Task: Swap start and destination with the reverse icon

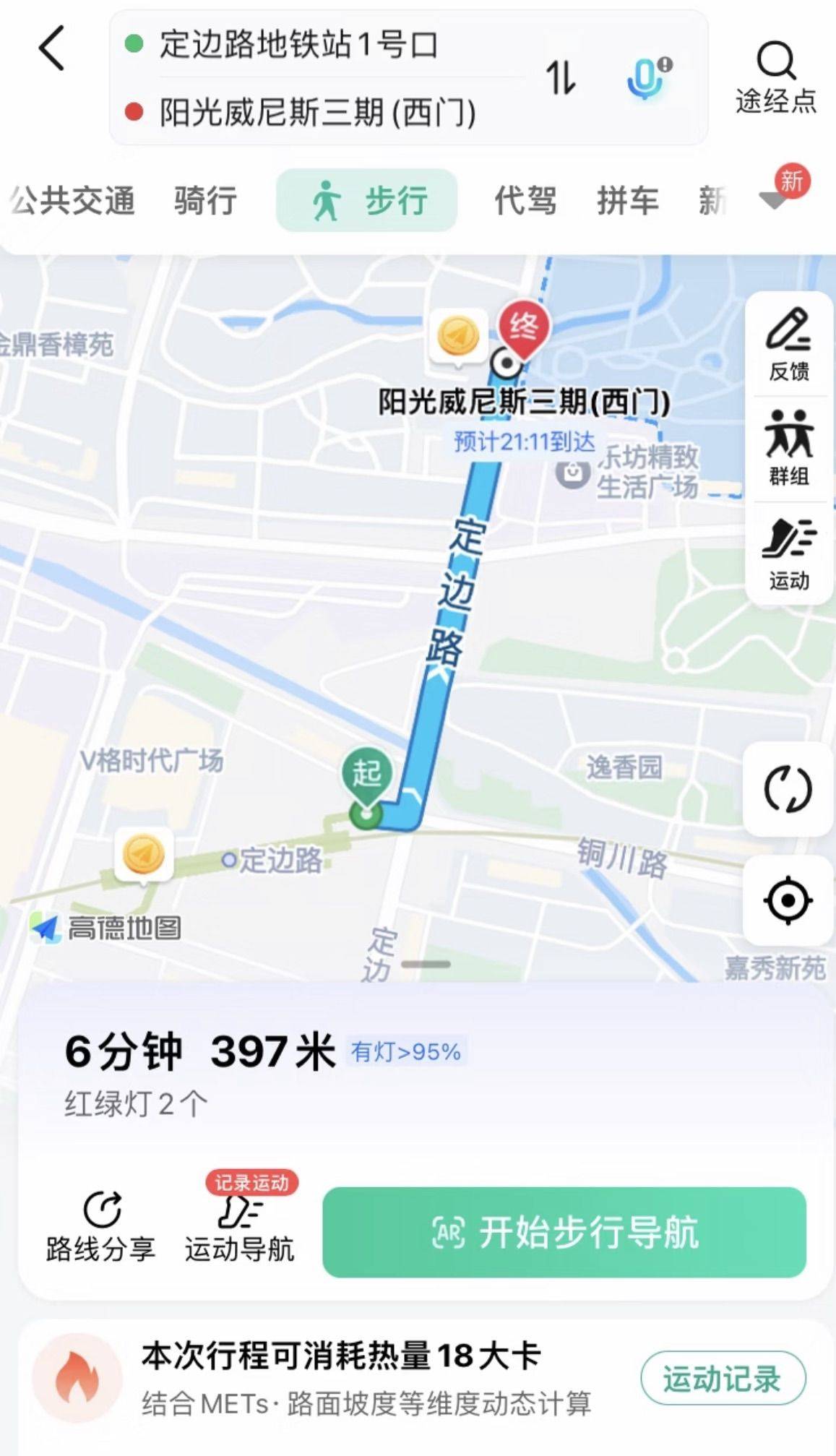Action: (x=562, y=79)
